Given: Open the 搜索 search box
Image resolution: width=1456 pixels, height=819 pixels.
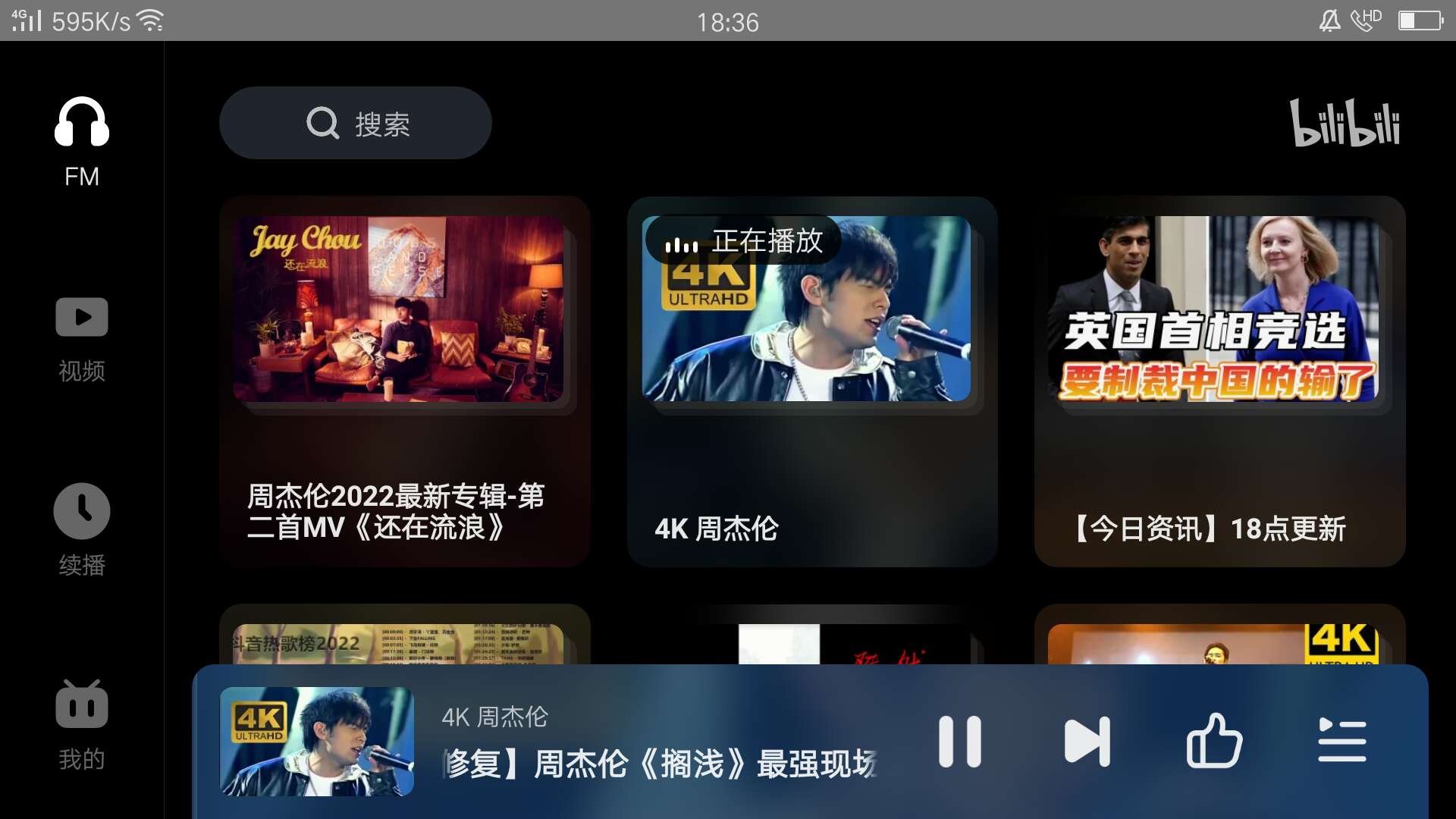Looking at the screenshot, I should (355, 123).
